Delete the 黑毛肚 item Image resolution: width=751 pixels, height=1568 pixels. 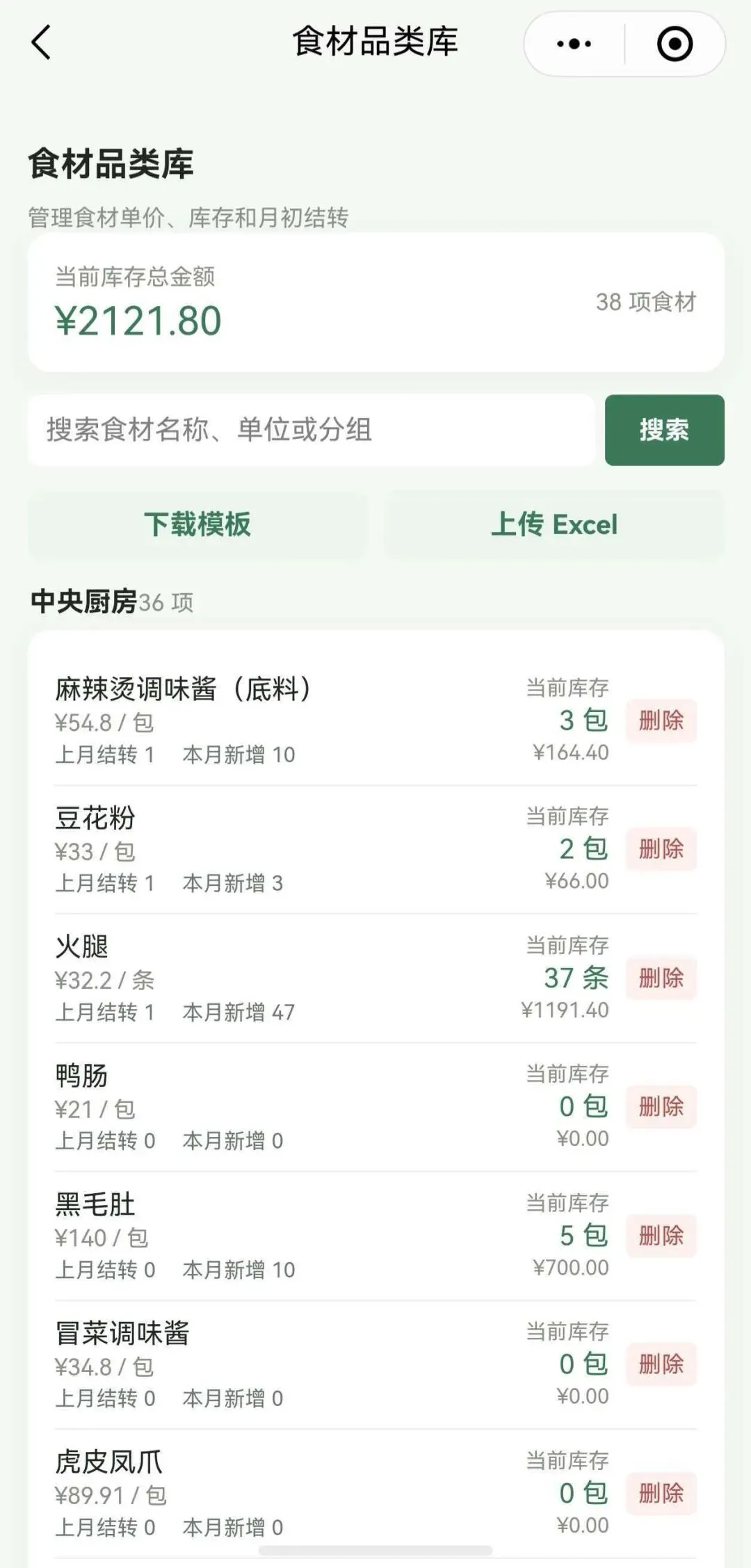click(661, 1236)
